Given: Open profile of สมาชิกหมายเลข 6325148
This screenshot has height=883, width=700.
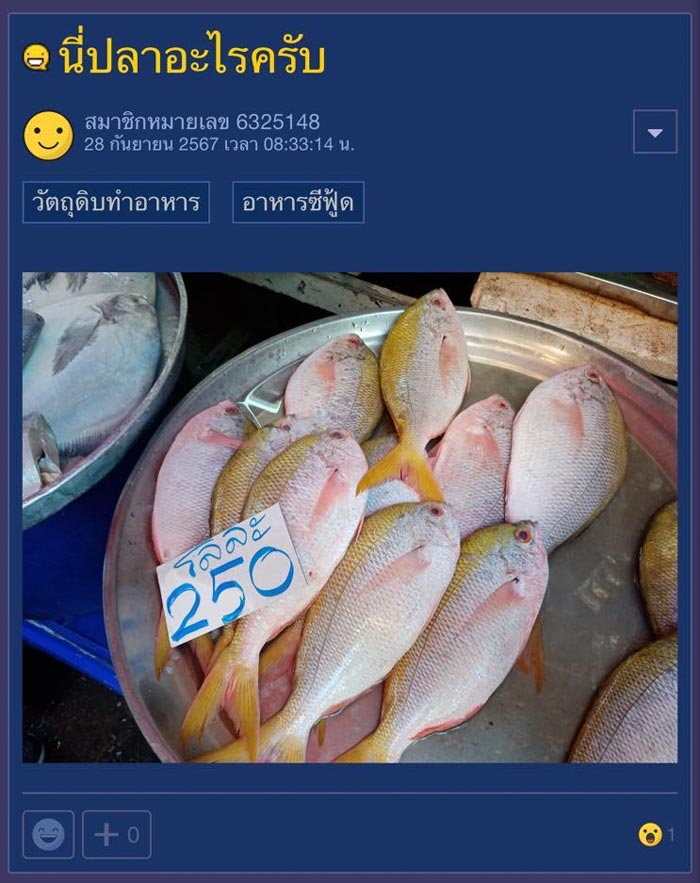Looking at the screenshot, I should (x=202, y=122).
